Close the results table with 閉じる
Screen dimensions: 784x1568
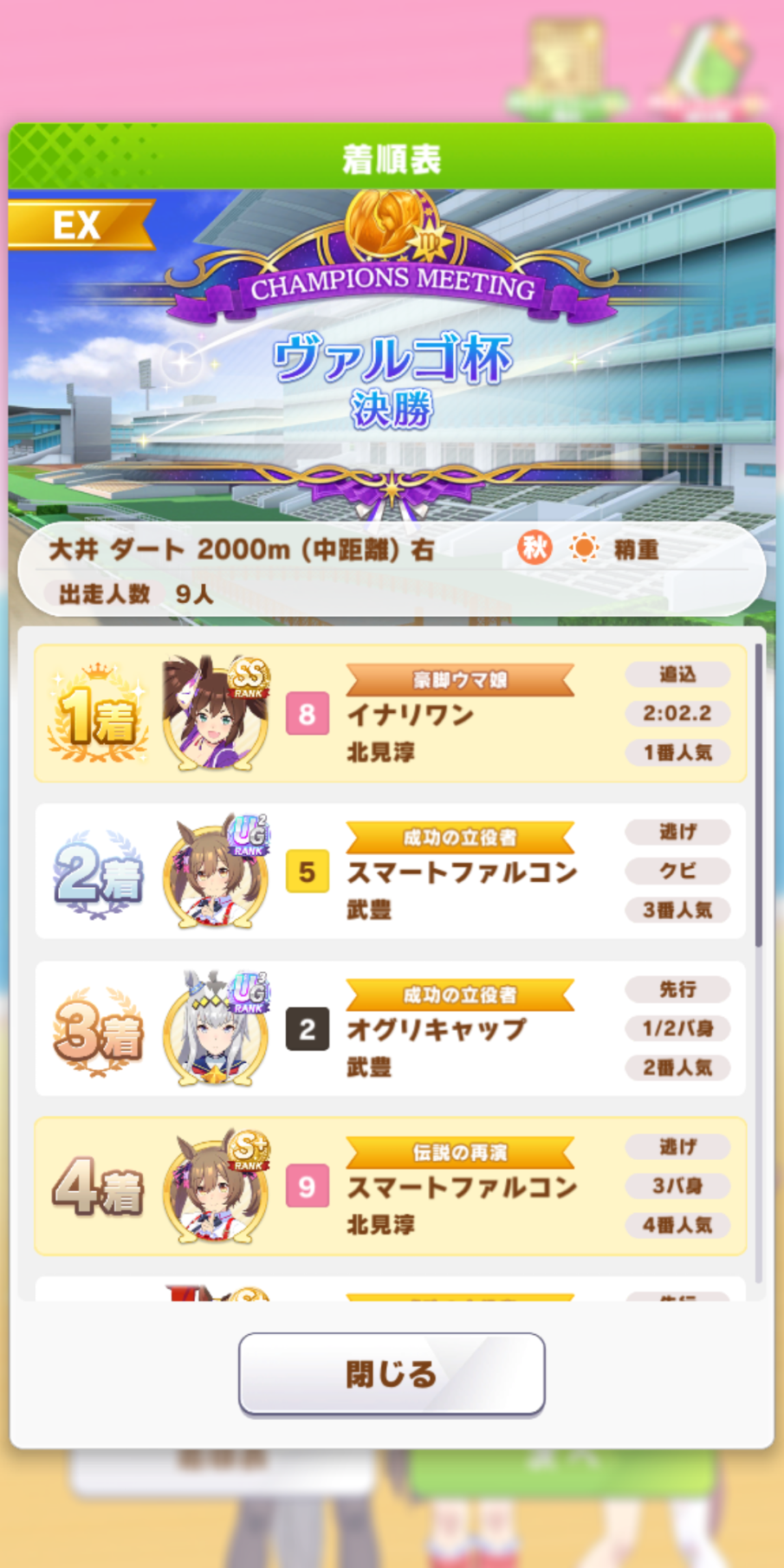[x=392, y=1373]
